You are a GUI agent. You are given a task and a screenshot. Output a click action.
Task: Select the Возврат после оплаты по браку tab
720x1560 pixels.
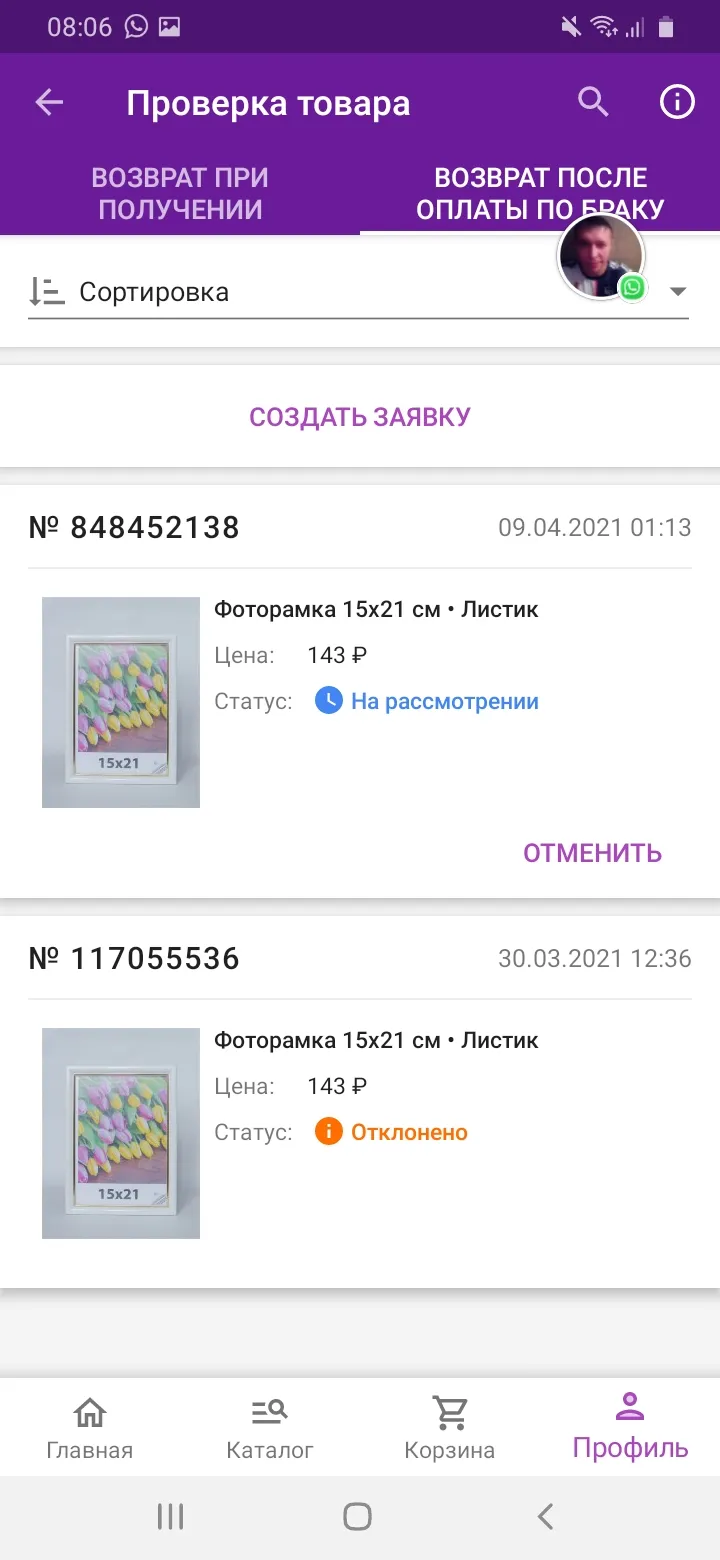540,193
